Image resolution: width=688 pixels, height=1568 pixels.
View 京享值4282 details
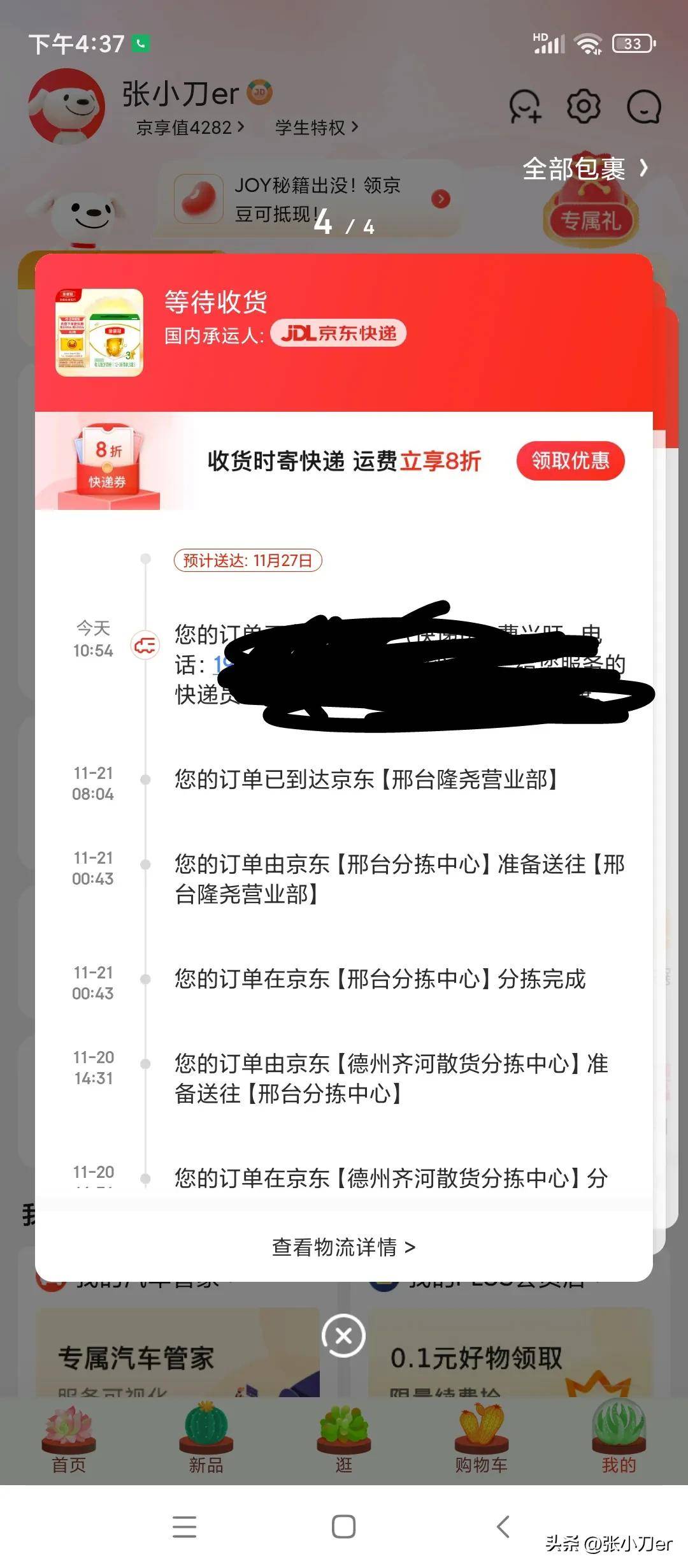[x=190, y=127]
